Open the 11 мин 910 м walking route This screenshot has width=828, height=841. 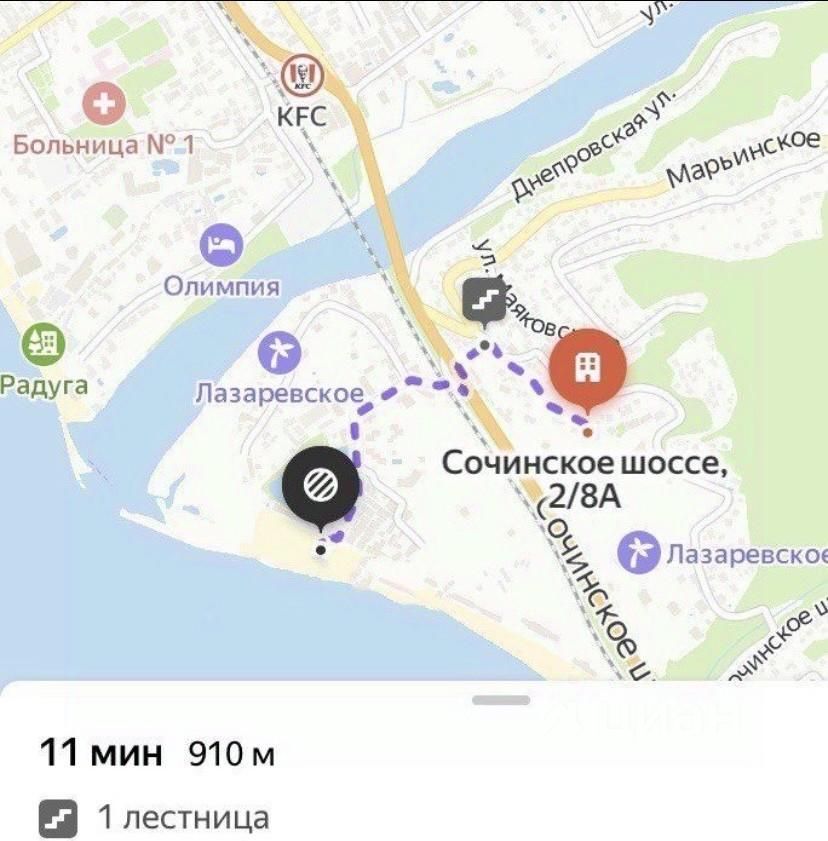(x=157, y=753)
